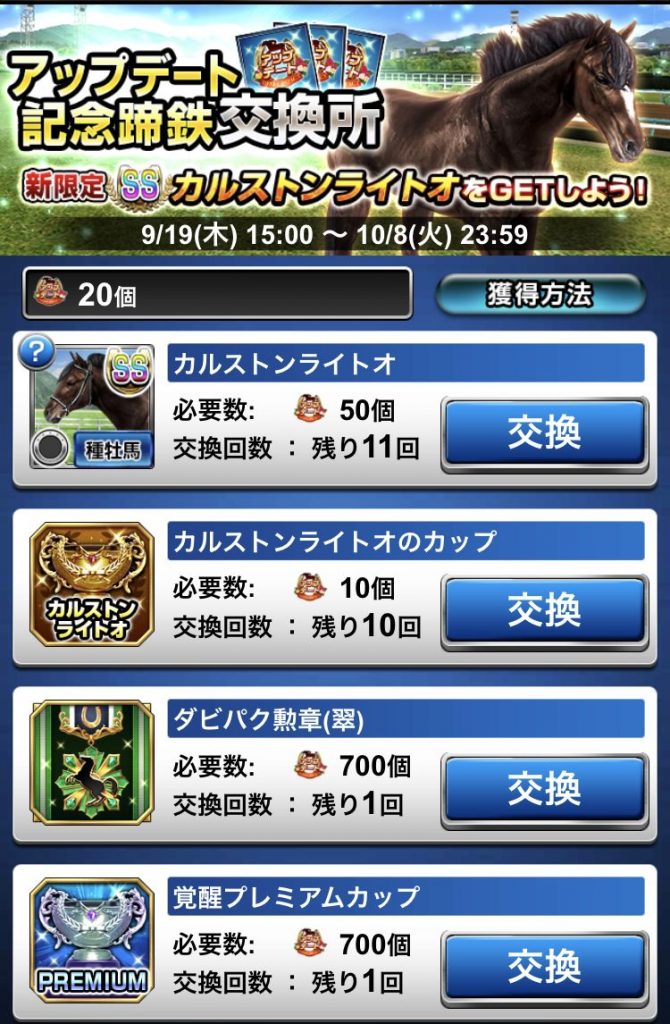Open the 覚醒プレミアムカップ item icon
This screenshot has width=670, height=1024.
[91, 940]
